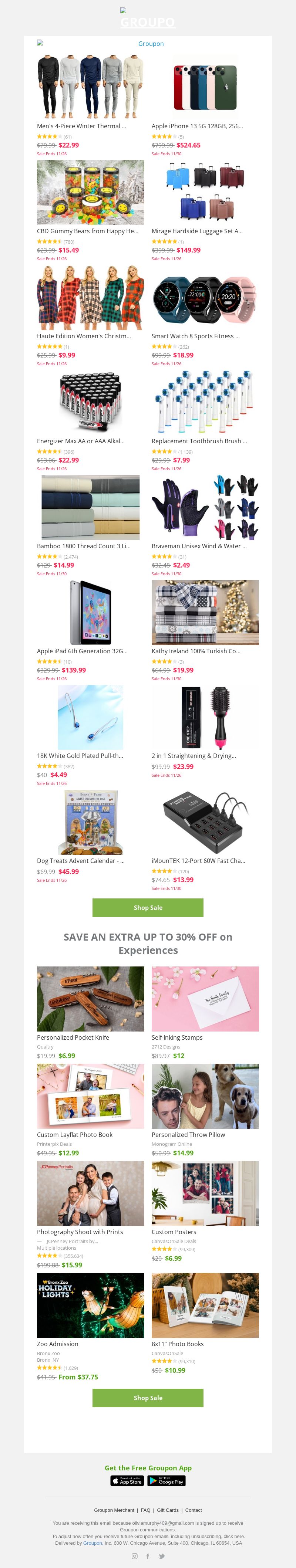The image size is (296, 1568).
Task: View CBD Gummy Bears deal
Action: [x=87, y=231]
